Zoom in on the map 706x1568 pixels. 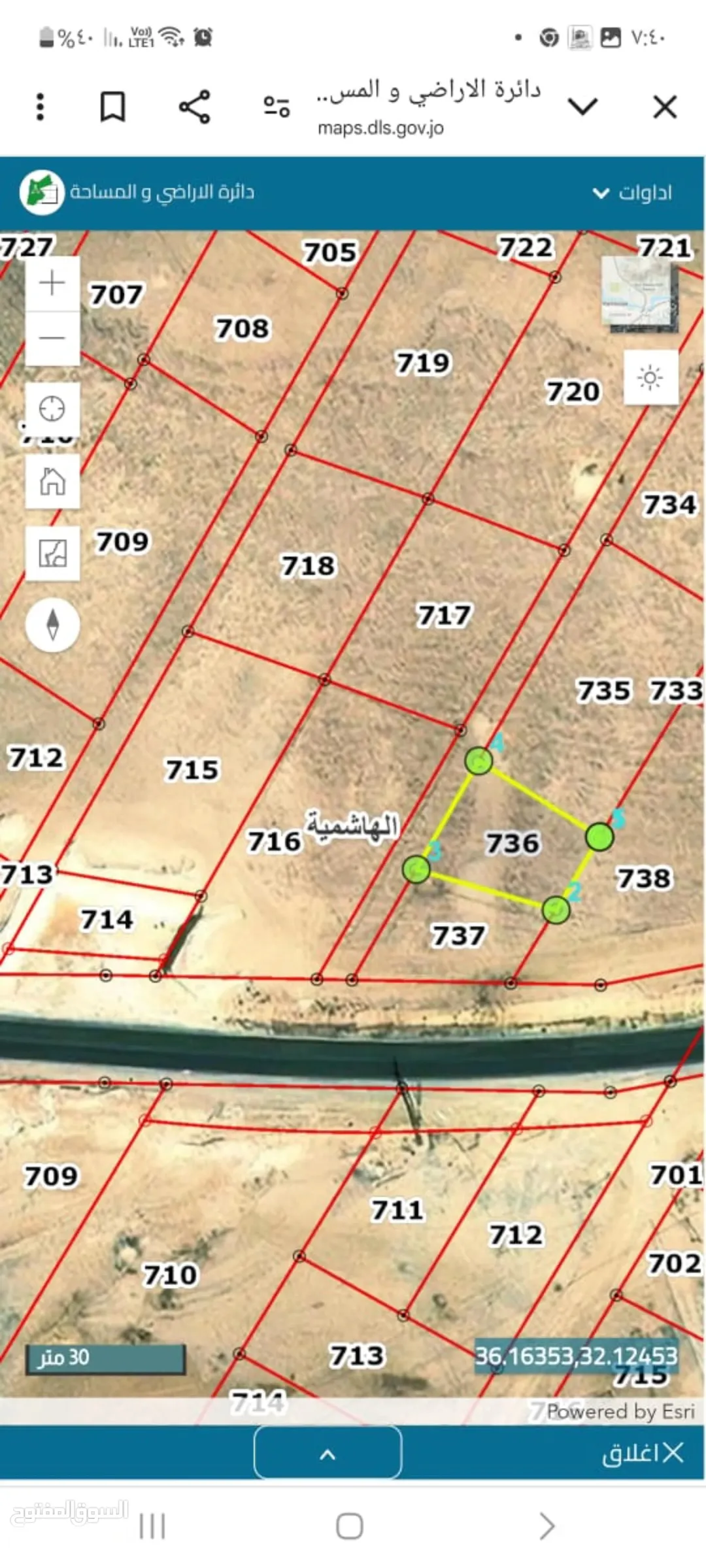click(52, 283)
